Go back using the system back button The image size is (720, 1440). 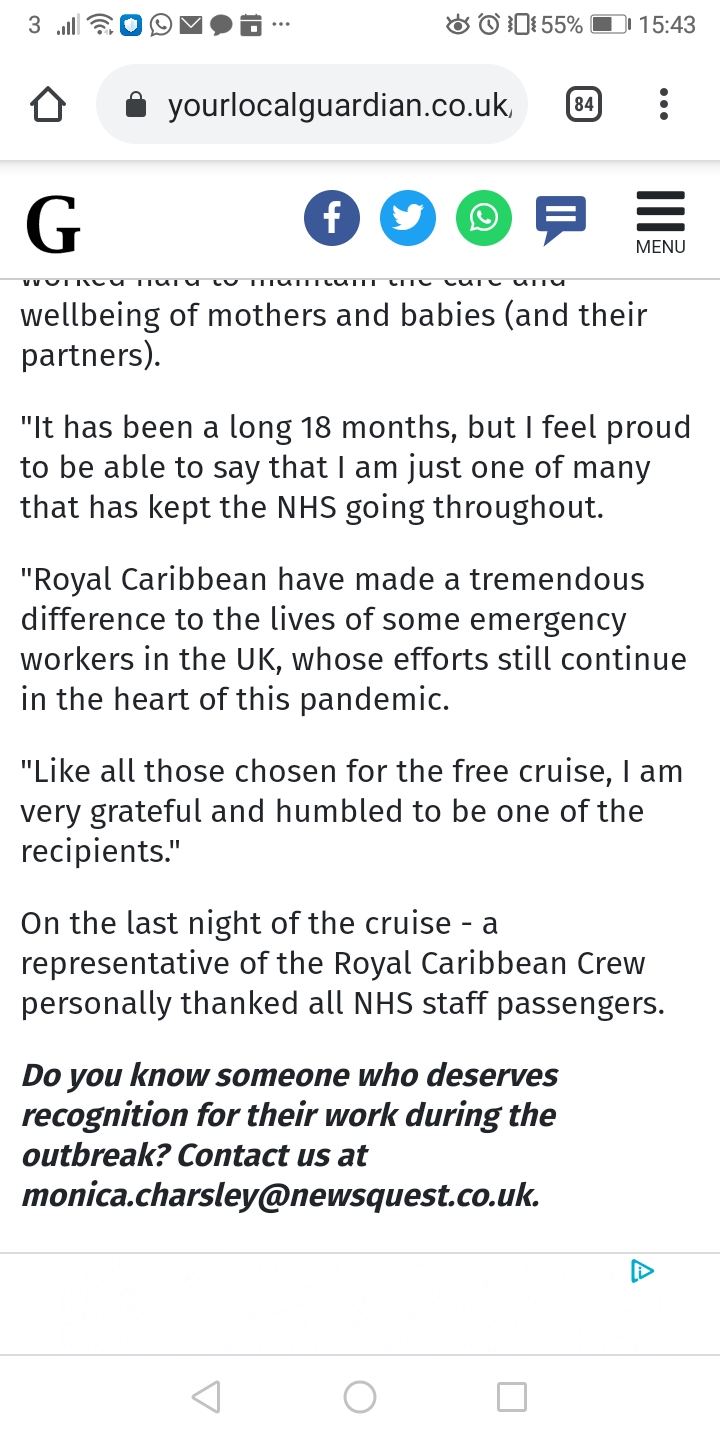(206, 1397)
